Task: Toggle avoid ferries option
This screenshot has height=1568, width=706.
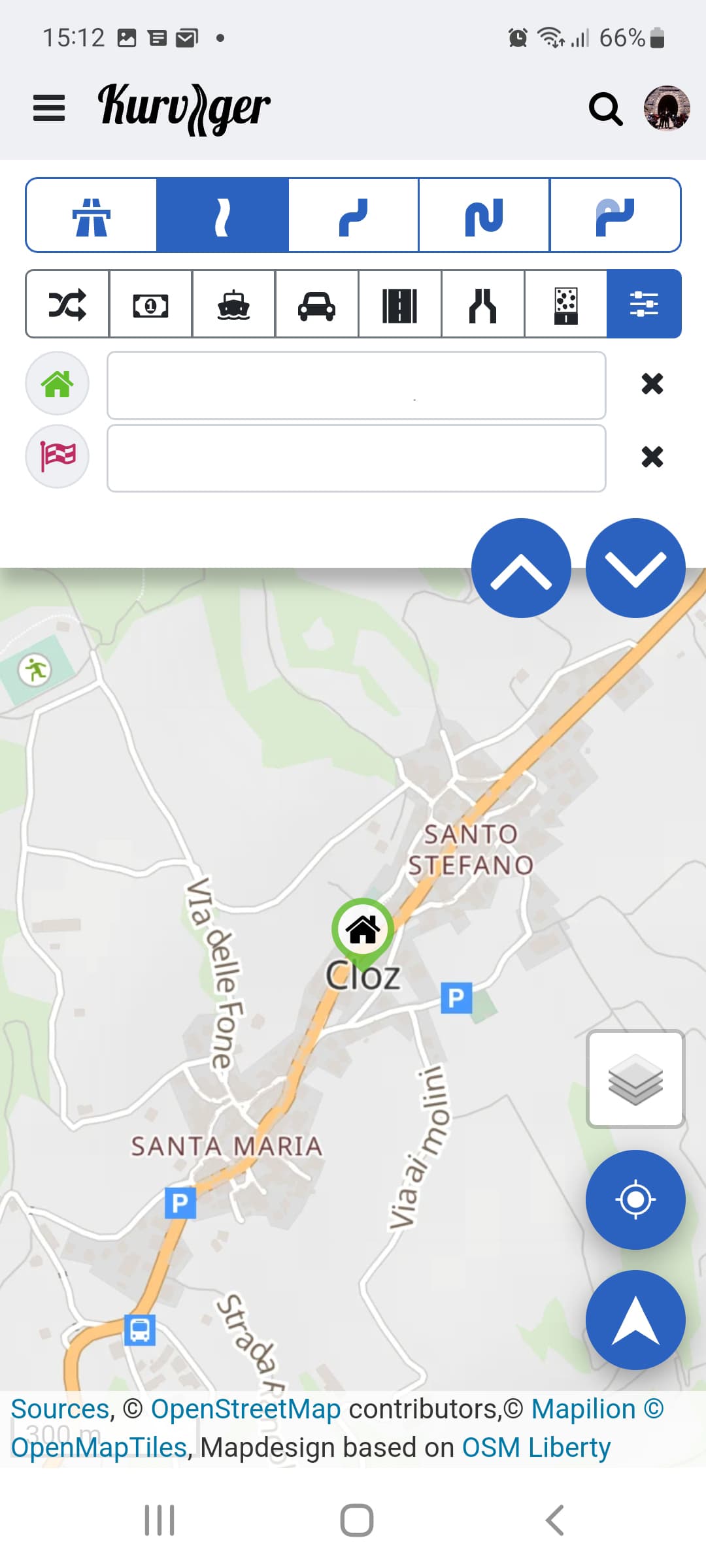Action: point(233,304)
